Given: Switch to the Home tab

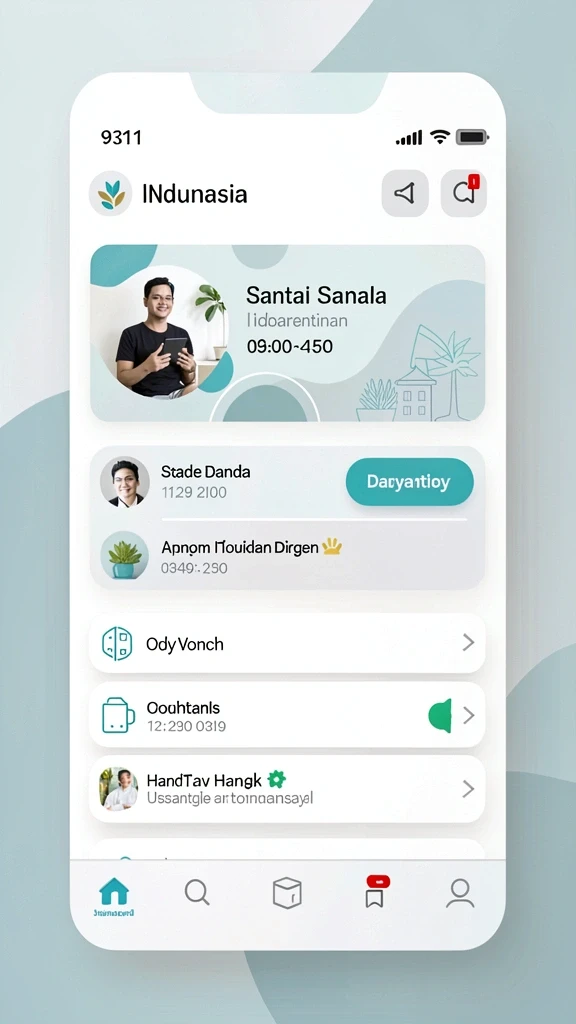Looking at the screenshot, I should point(114,897).
